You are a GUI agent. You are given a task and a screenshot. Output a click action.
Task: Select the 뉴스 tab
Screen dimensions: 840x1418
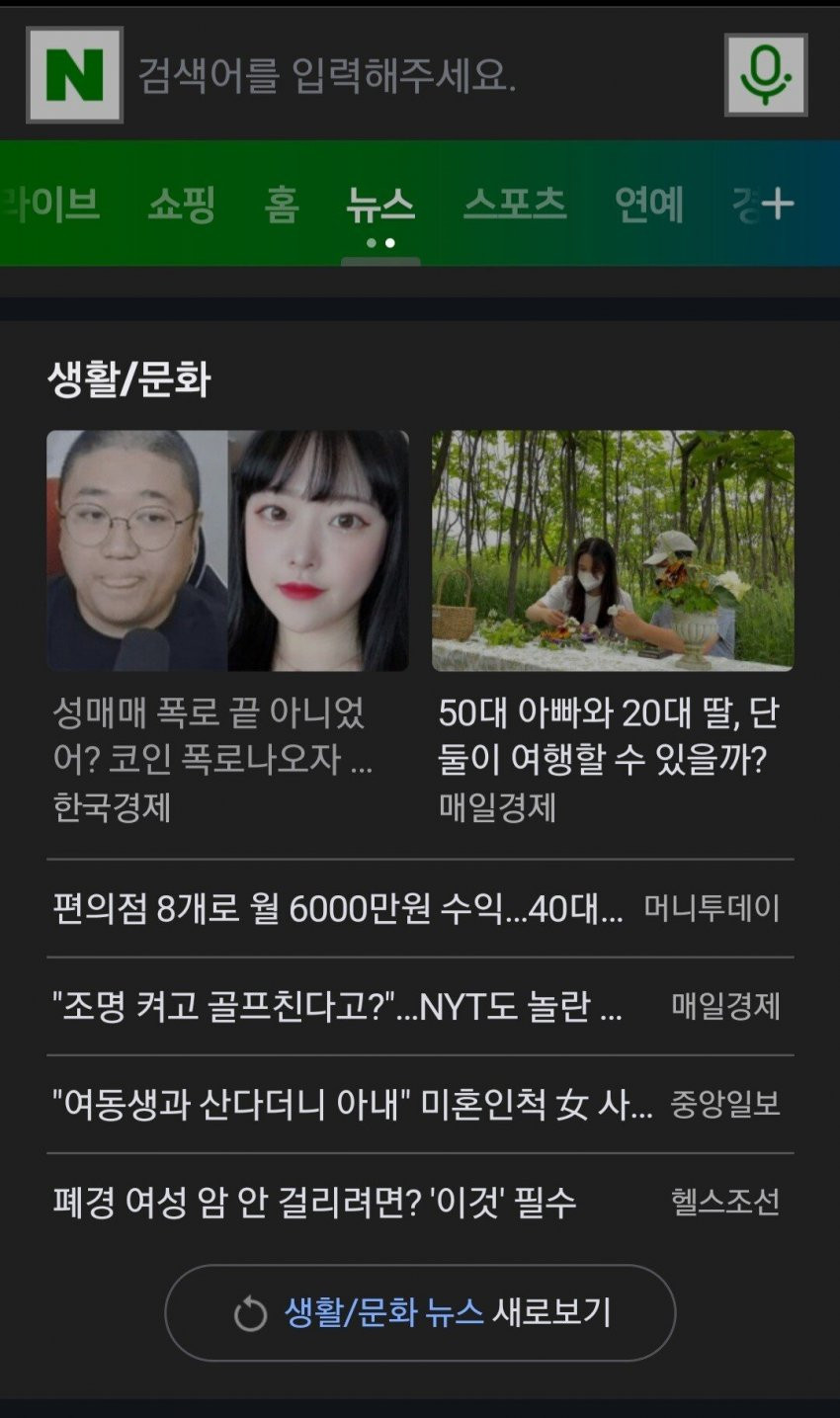380,205
